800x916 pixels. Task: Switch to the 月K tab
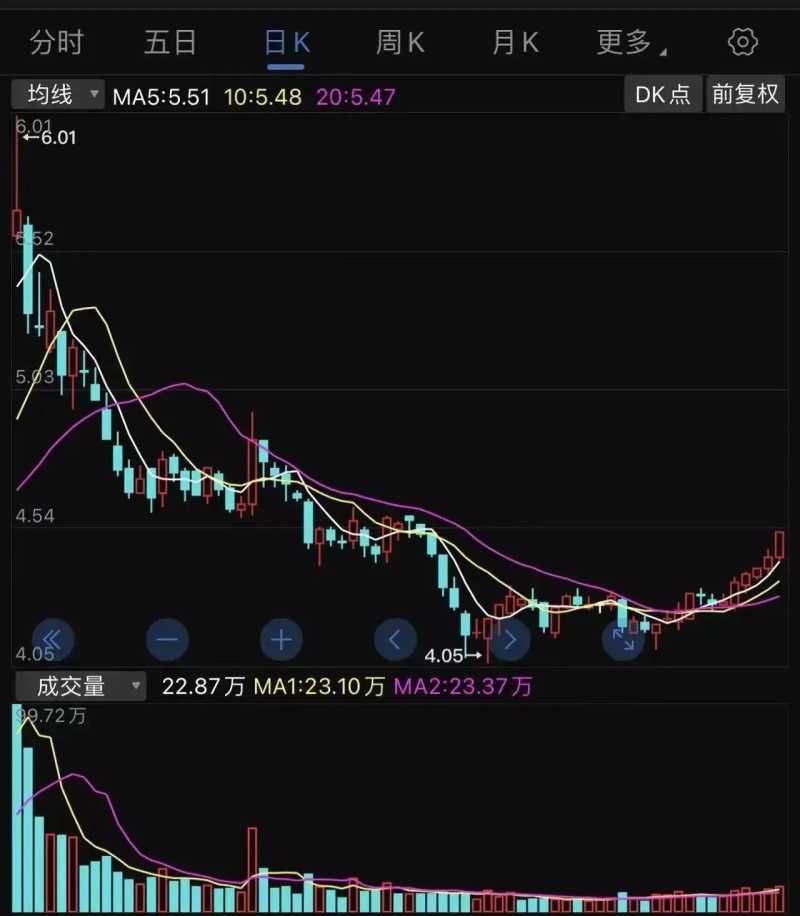coord(515,42)
